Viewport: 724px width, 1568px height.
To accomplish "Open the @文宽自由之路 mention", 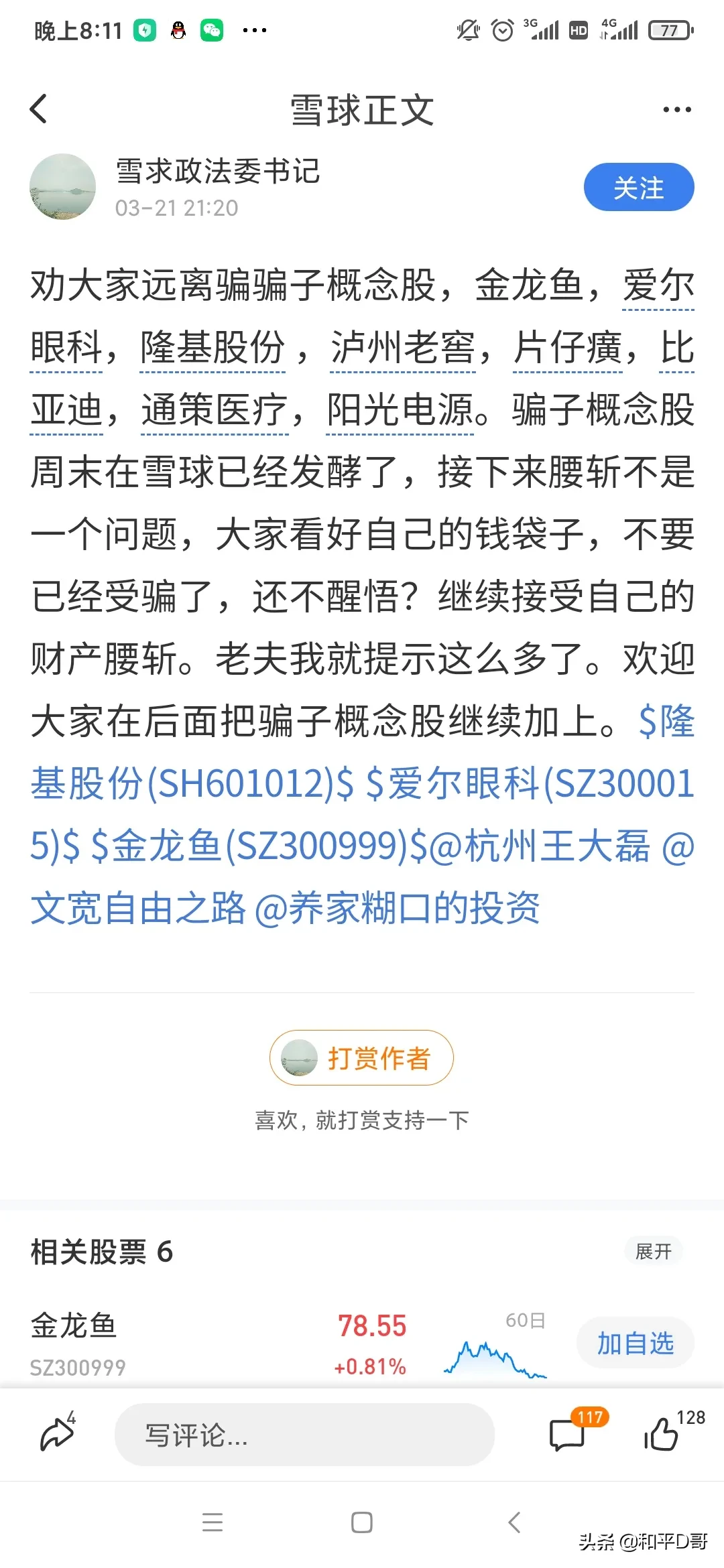I will (x=137, y=909).
